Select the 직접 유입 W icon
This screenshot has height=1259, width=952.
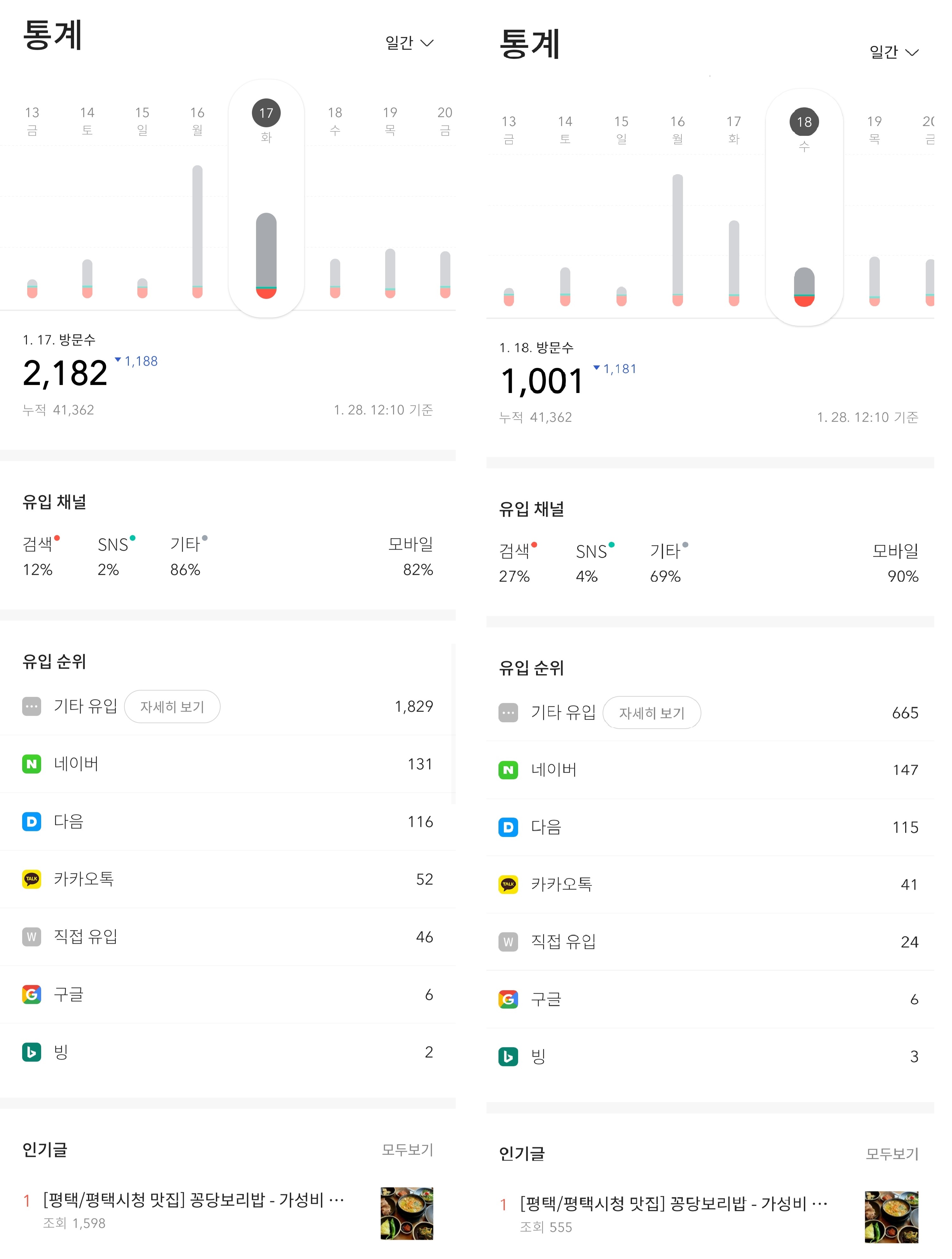(32, 936)
